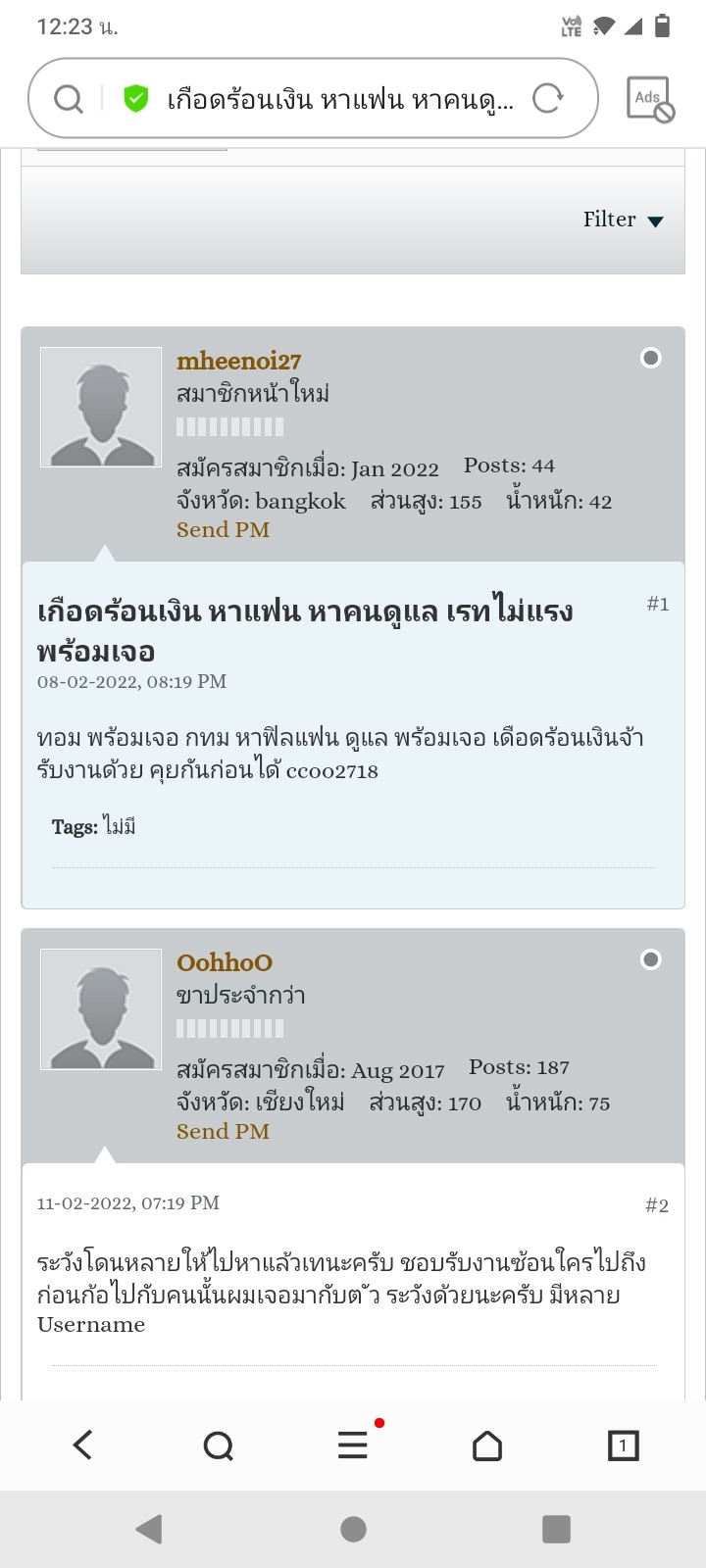706x1568 pixels.
Task: View OohhoO's avatar picture
Action: click(101, 1008)
